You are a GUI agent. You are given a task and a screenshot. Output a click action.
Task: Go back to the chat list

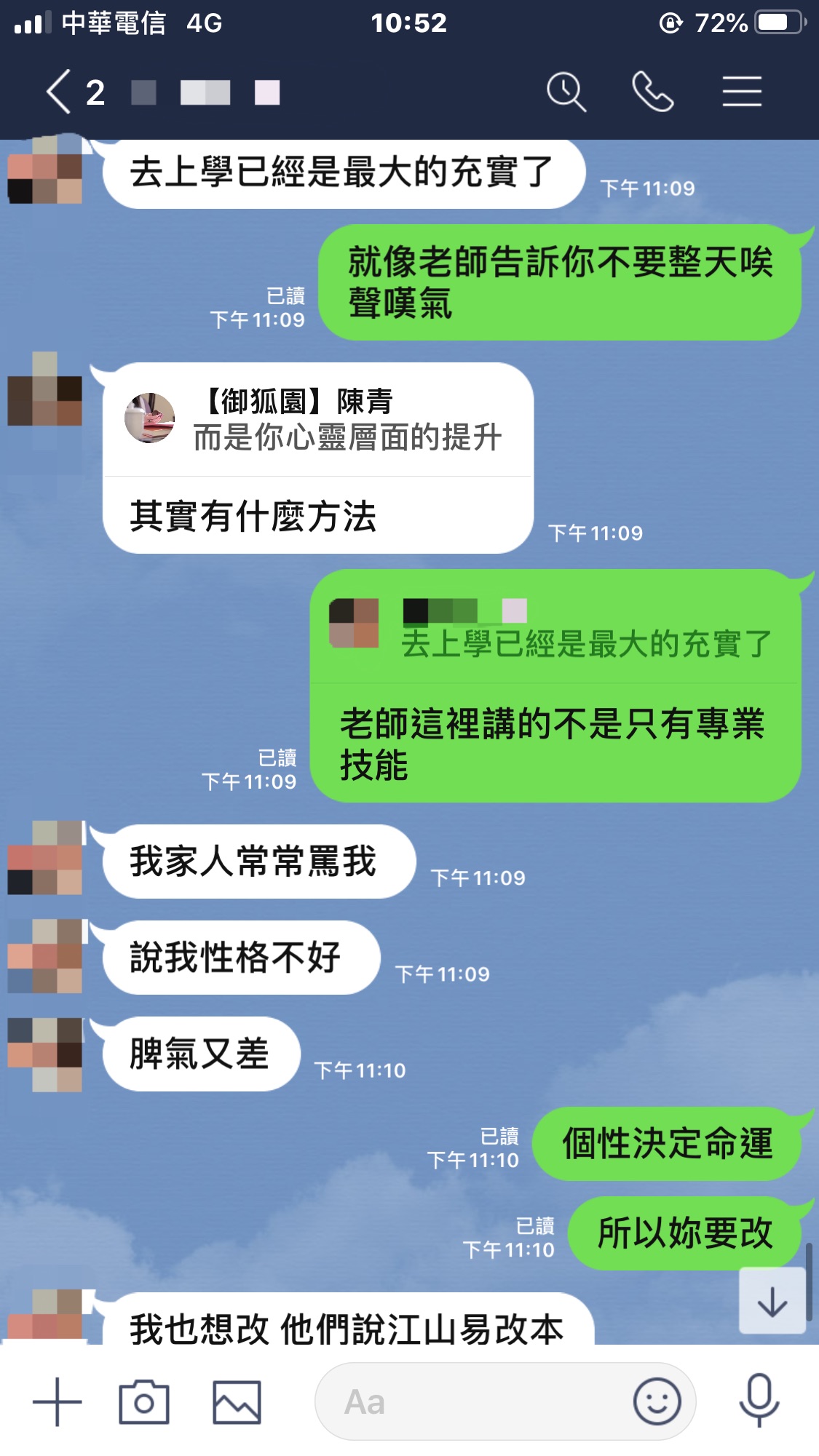click(x=60, y=92)
